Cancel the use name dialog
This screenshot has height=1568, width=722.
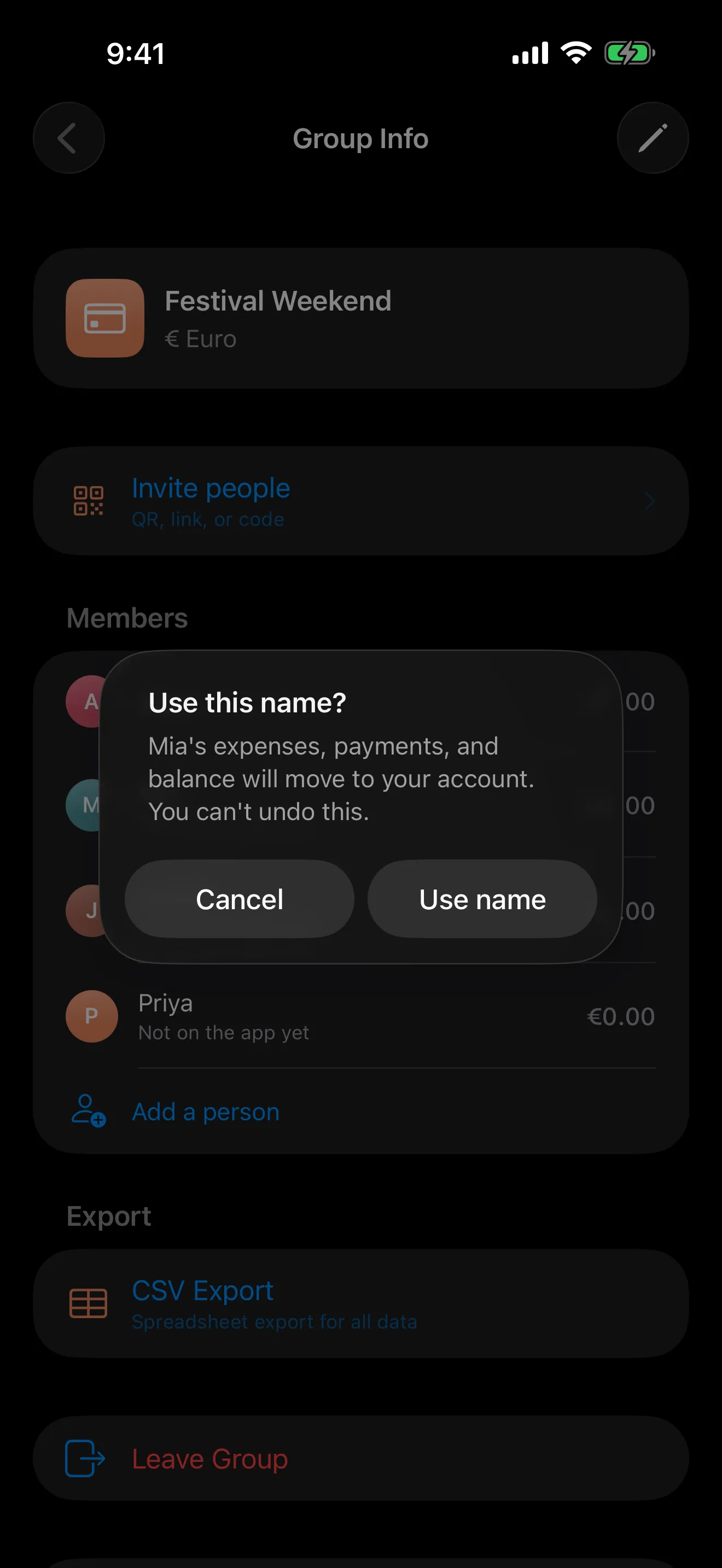click(x=239, y=899)
